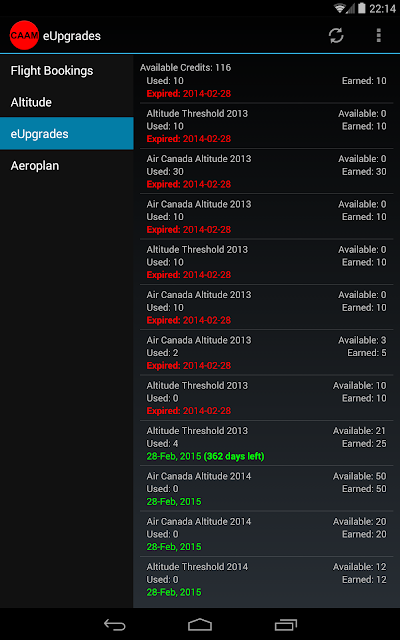
Task: Go to the Android home screen
Action: click(x=200, y=624)
